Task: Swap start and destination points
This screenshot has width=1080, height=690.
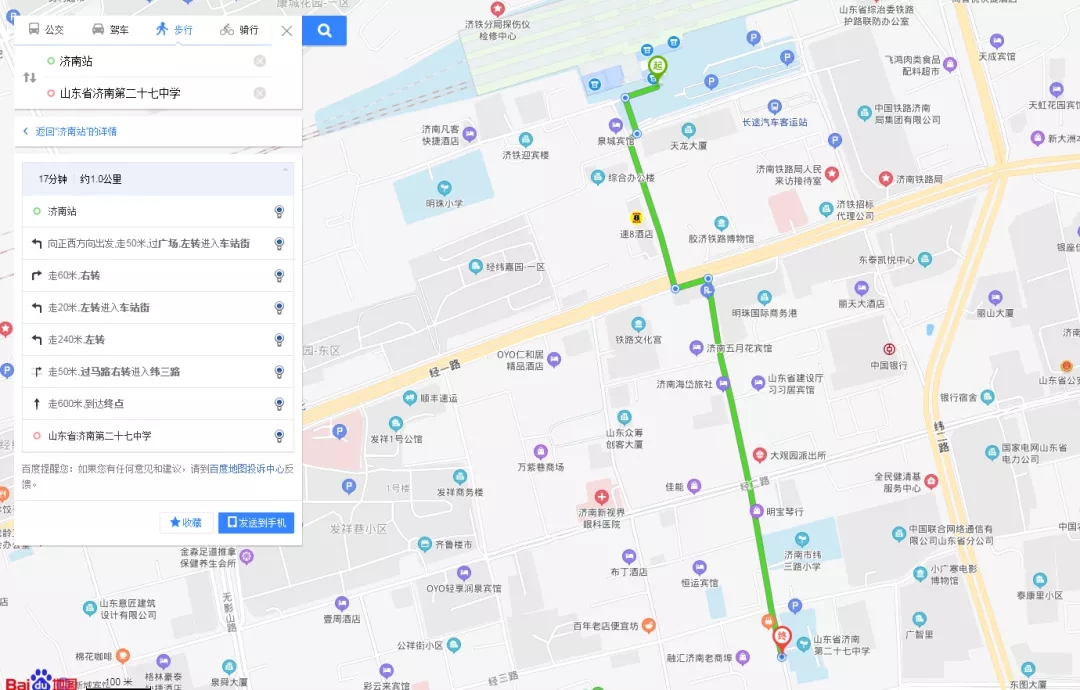Action: tap(29, 77)
